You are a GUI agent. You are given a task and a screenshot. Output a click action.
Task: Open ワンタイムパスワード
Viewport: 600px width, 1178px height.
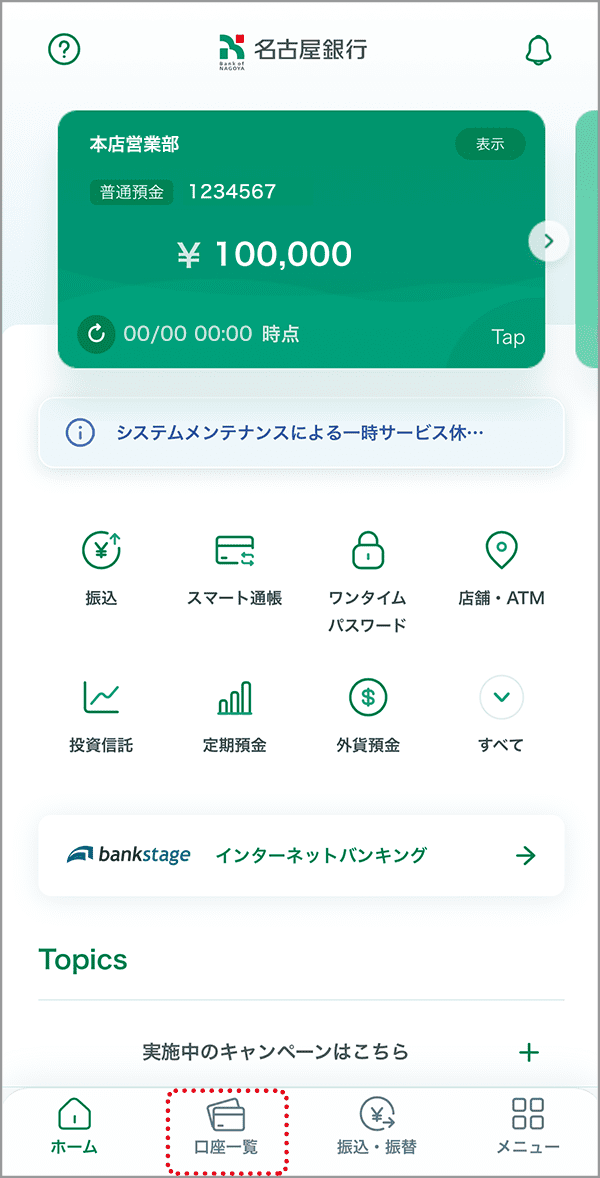(367, 580)
